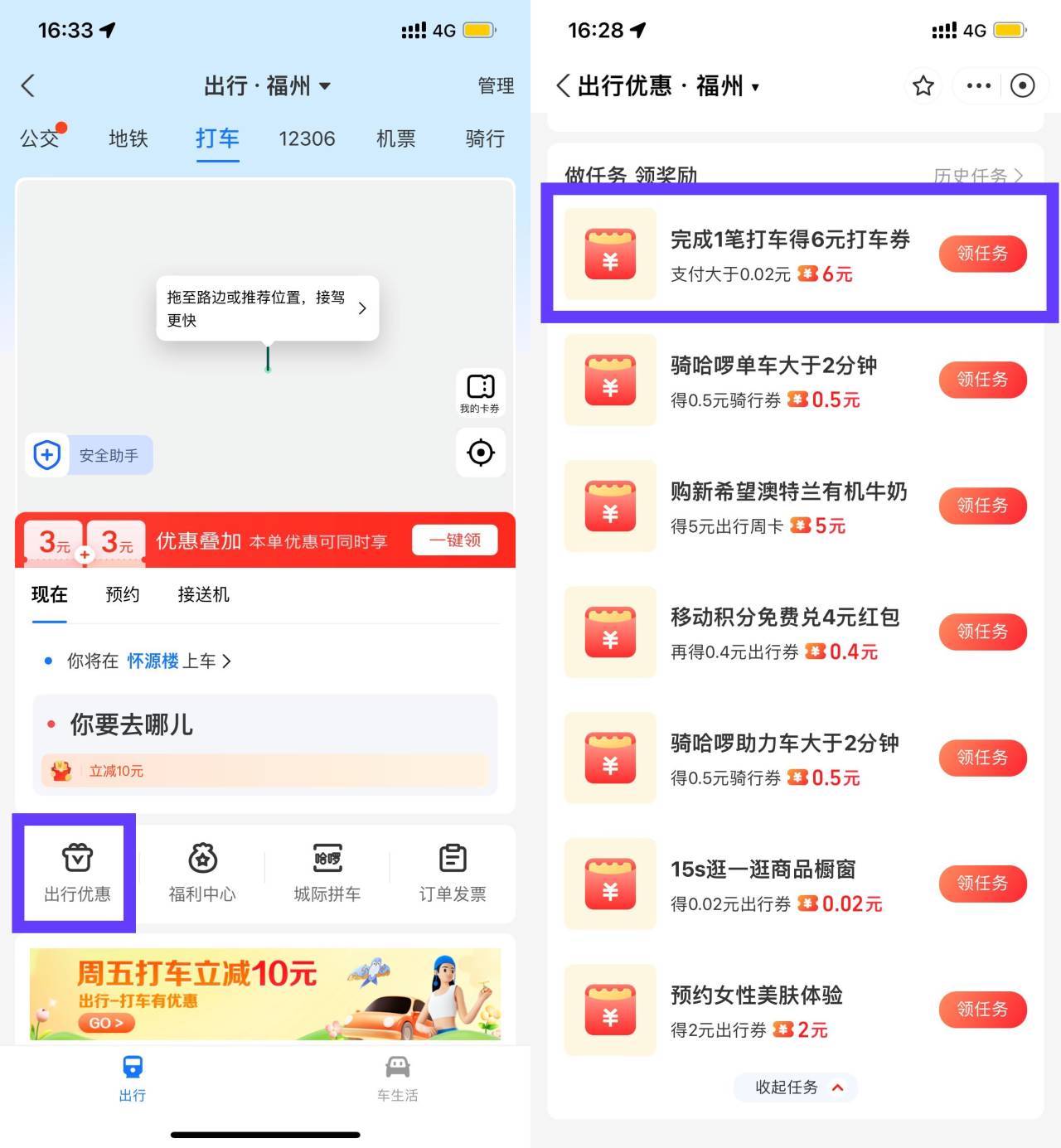Open the 12306 tab
This screenshot has height=1148, width=1061.
[307, 138]
